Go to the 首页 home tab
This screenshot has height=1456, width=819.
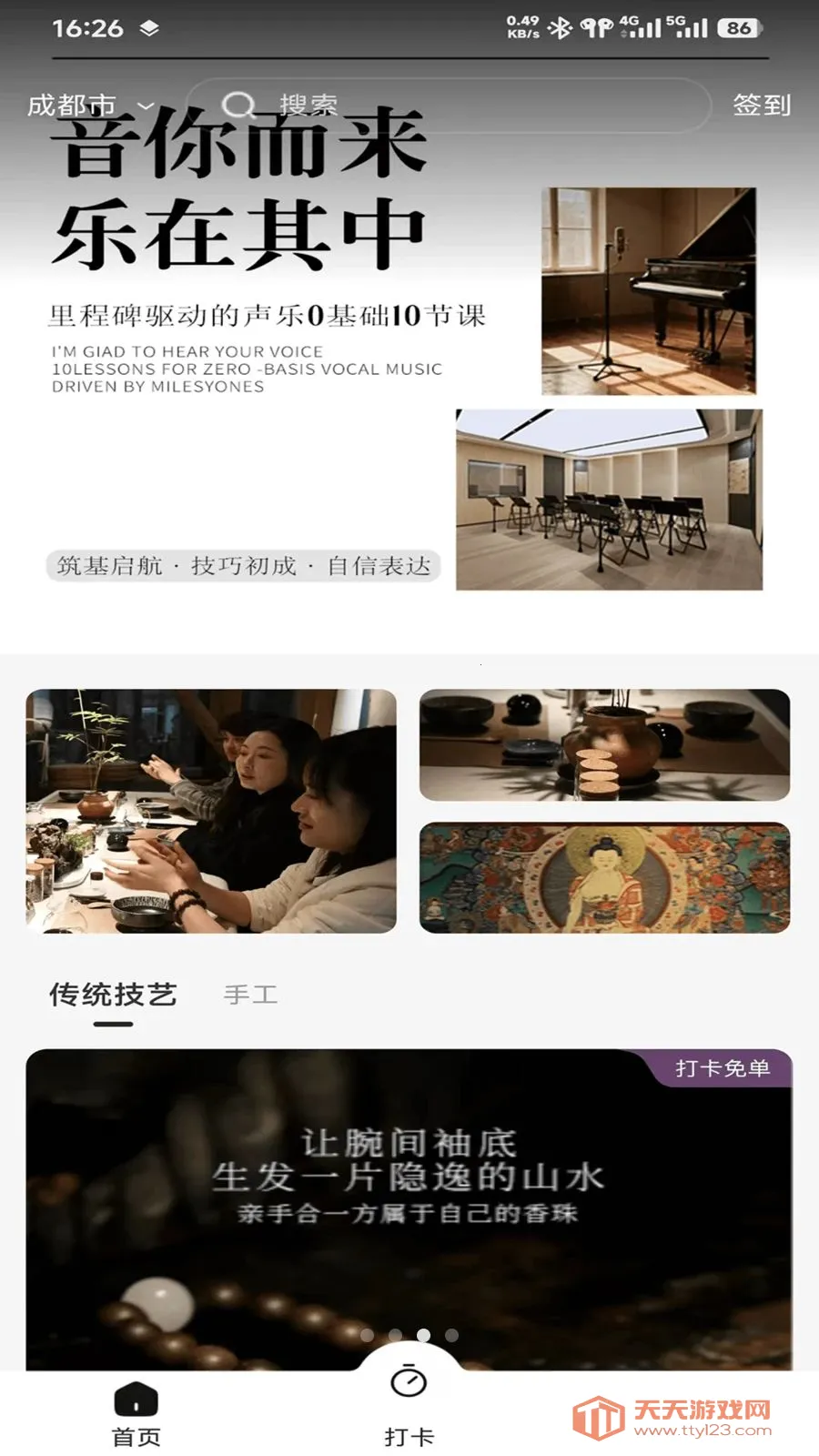(x=136, y=1414)
